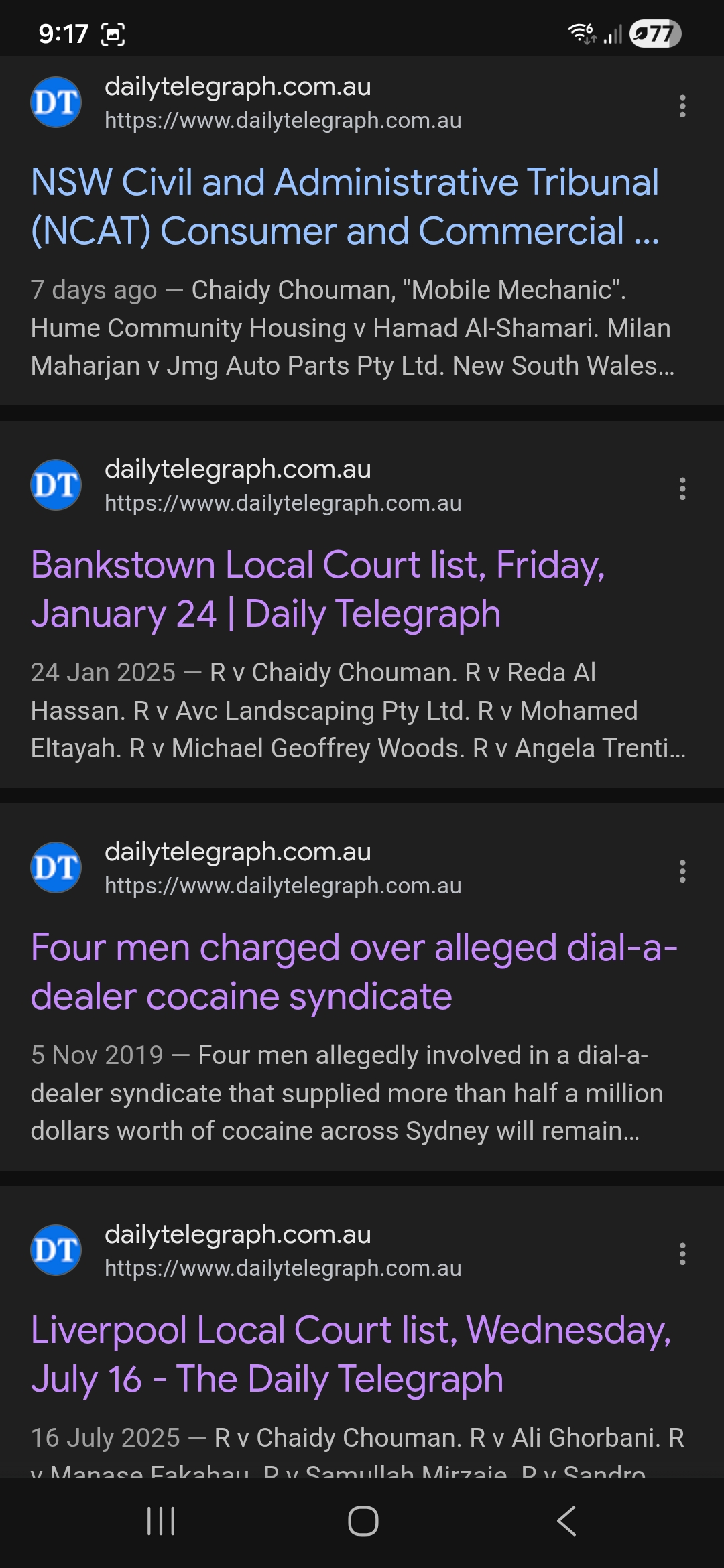724x1568 pixels.
Task: Open options menu for NSW Civil Tribunal result
Action: click(x=682, y=106)
